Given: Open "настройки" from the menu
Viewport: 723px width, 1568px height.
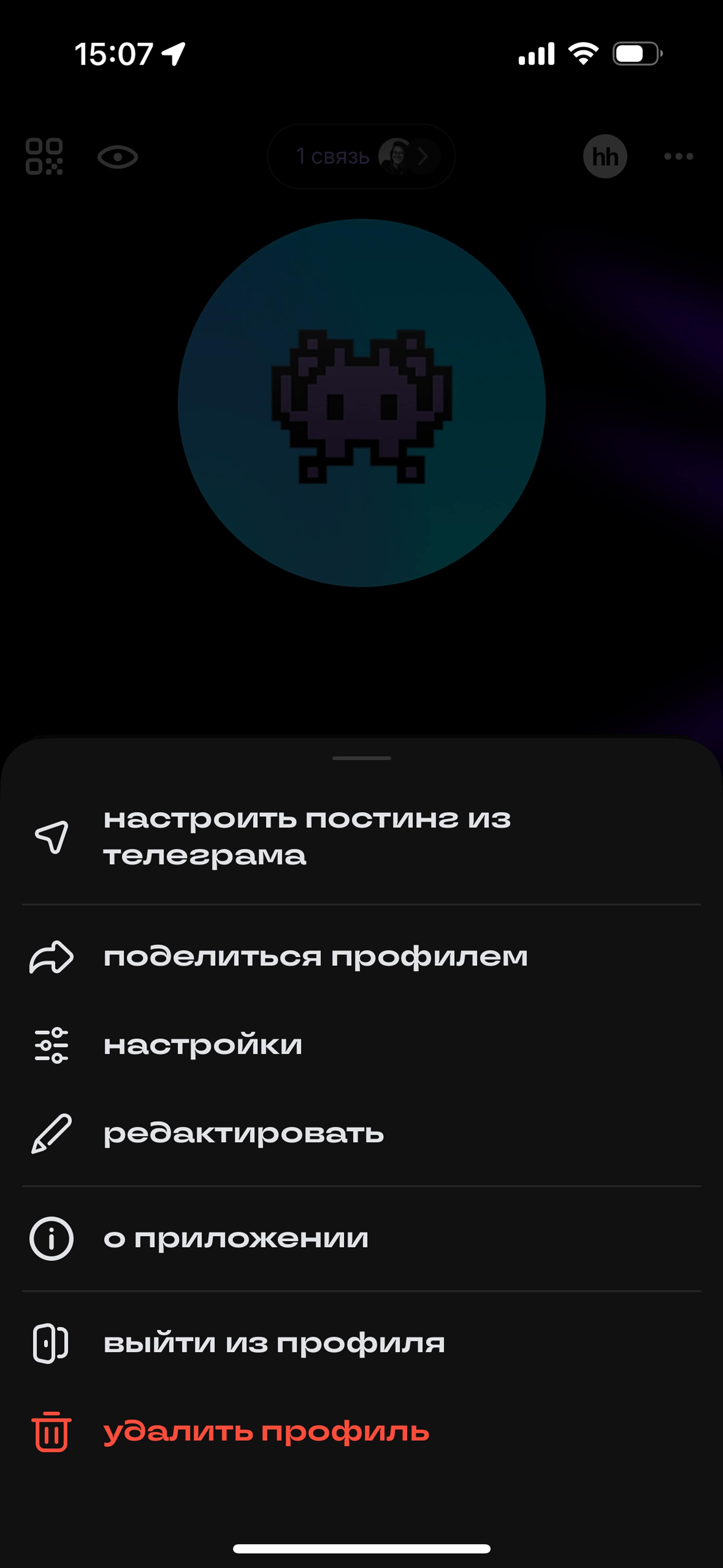Looking at the screenshot, I should pyautogui.click(x=203, y=1045).
